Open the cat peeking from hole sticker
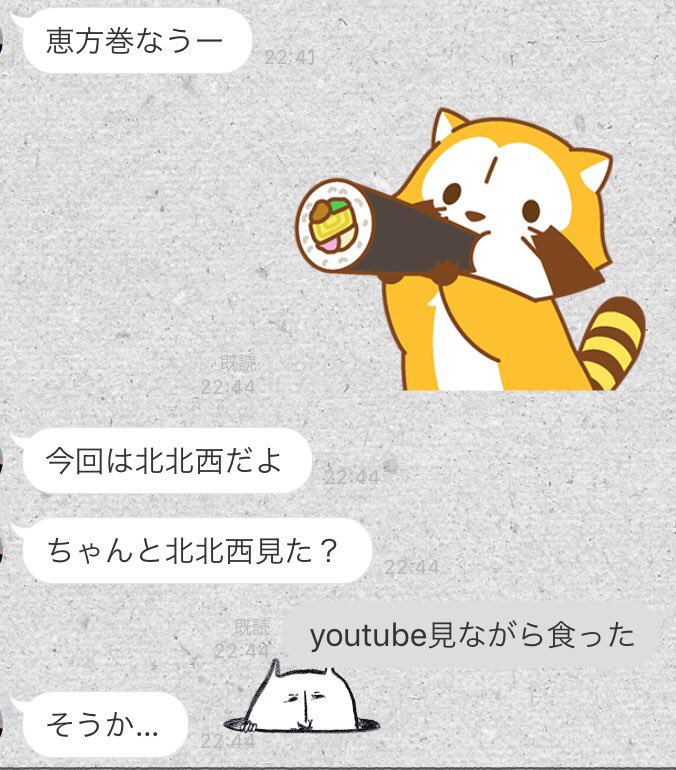 coord(300,700)
